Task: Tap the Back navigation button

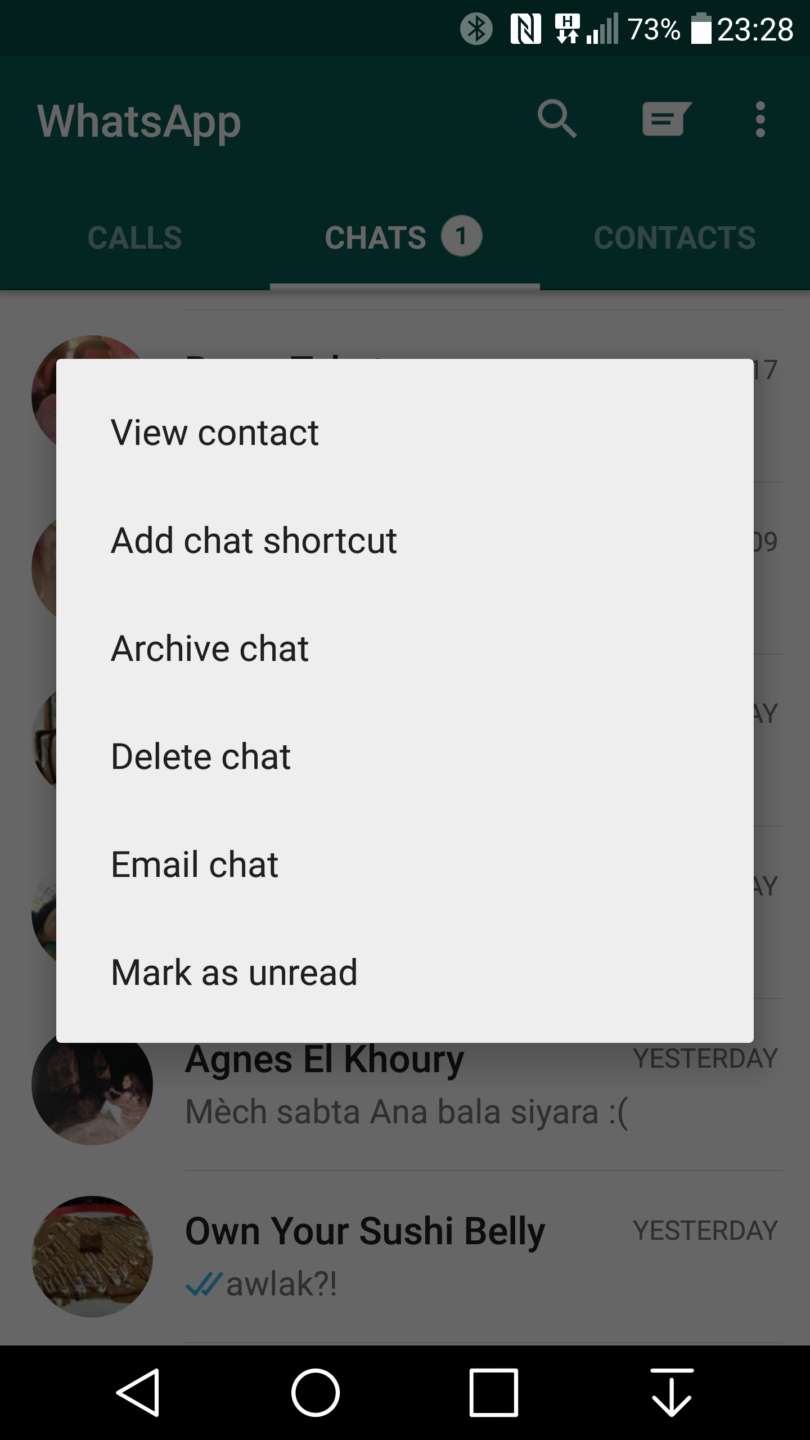Action: click(x=139, y=1390)
